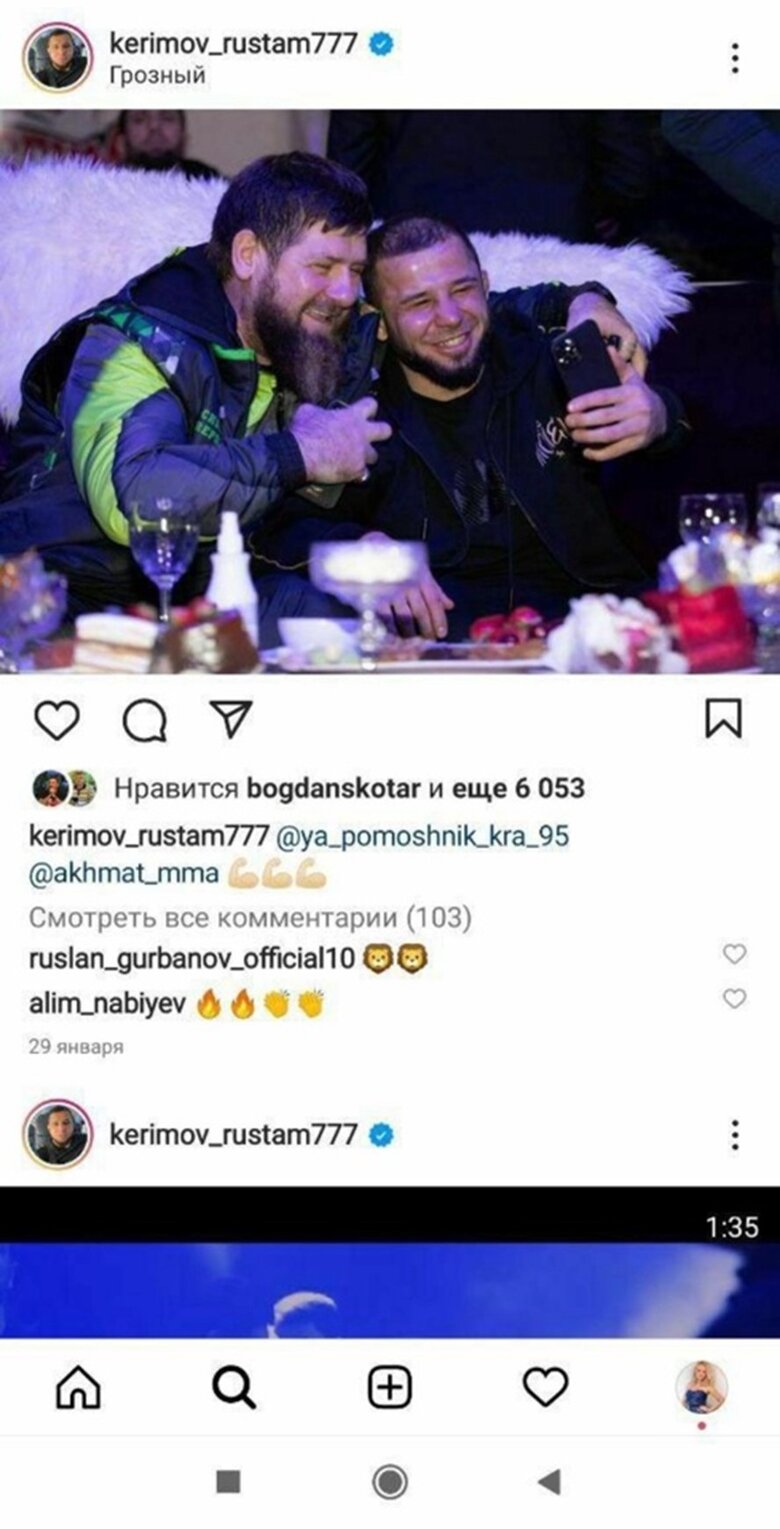Image resolution: width=780 pixels, height=1529 pixels.
Task: Bookmark the post from Грозный
Action: 723,718
